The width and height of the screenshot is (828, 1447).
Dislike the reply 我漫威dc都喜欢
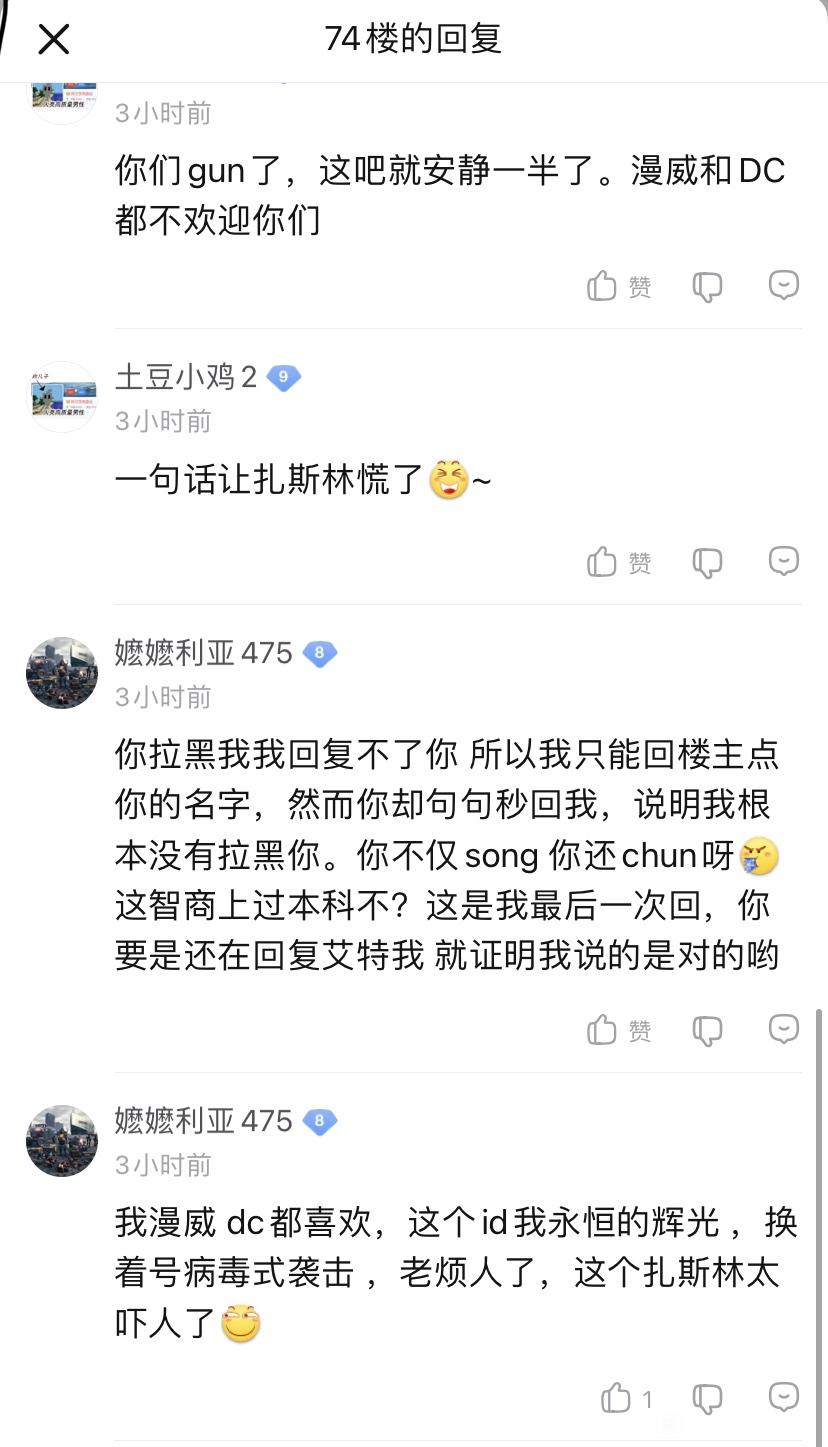tap(707, 1399)
